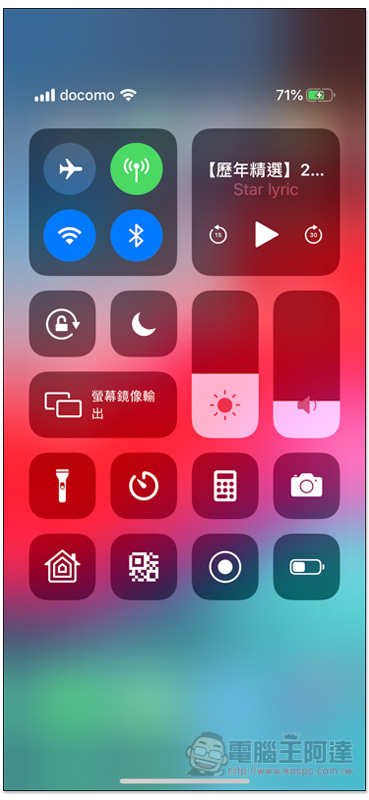Disable the Wi-Fi toggle

69,236
